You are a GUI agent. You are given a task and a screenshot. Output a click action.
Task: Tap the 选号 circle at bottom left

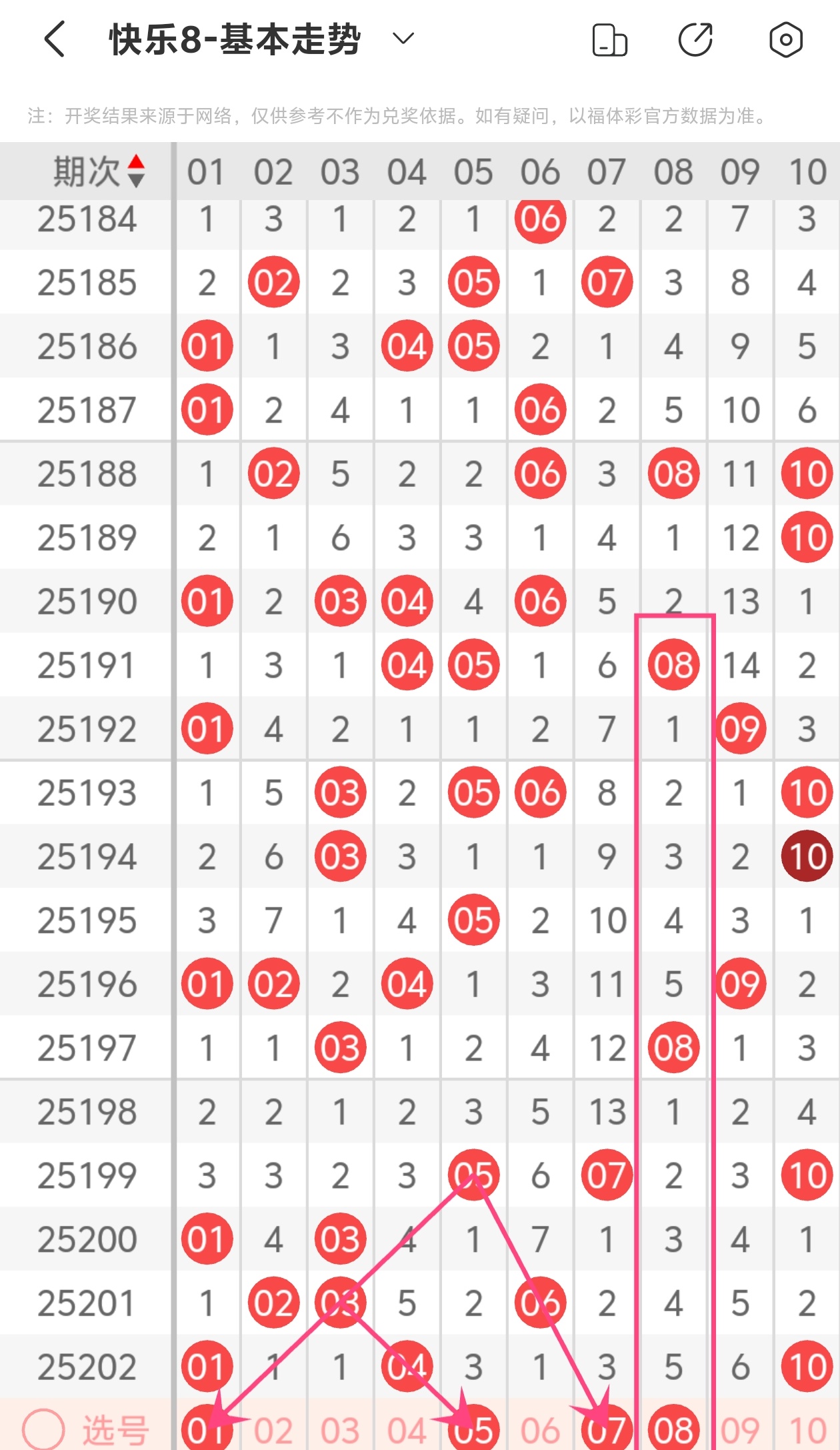click(44, 1429)
